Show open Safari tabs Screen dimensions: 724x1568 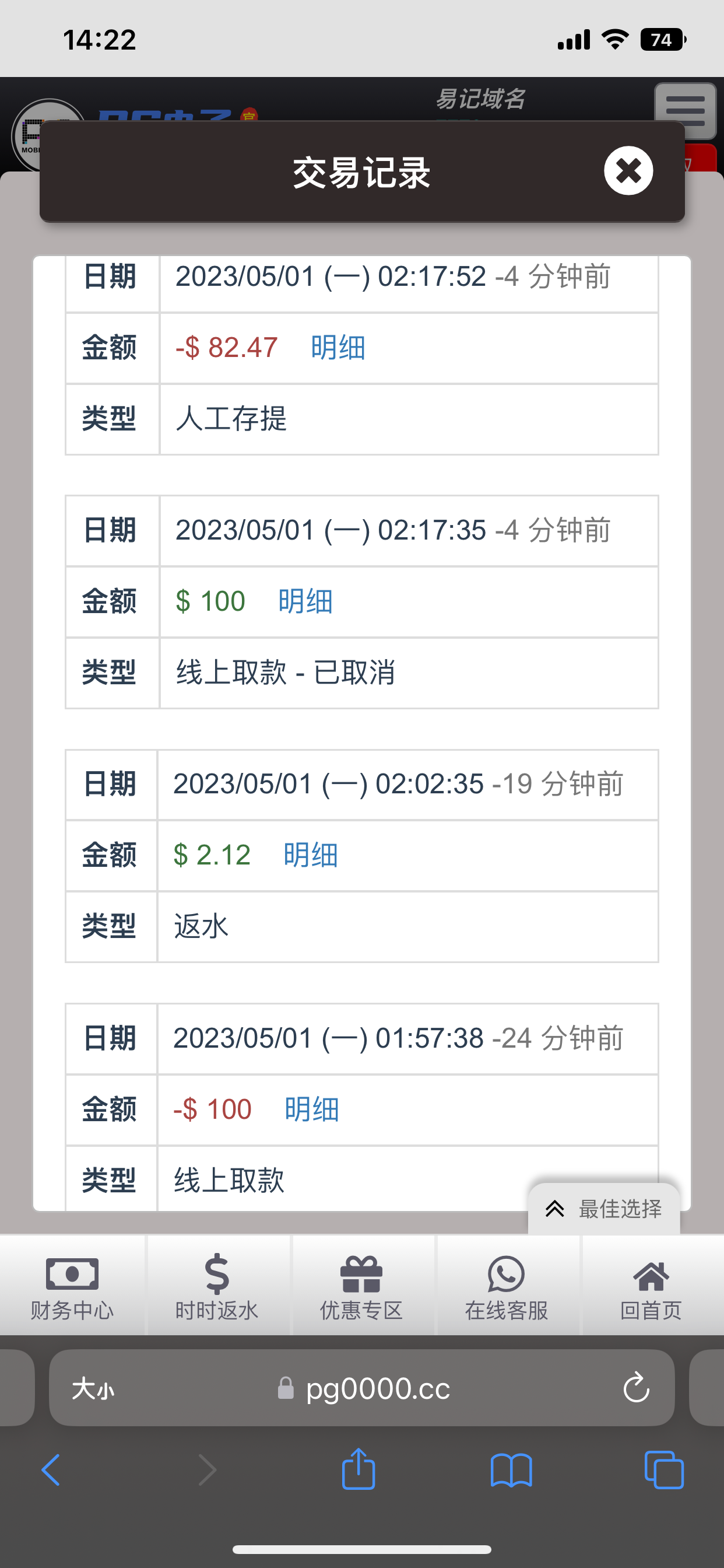[x=663, y=1470]
